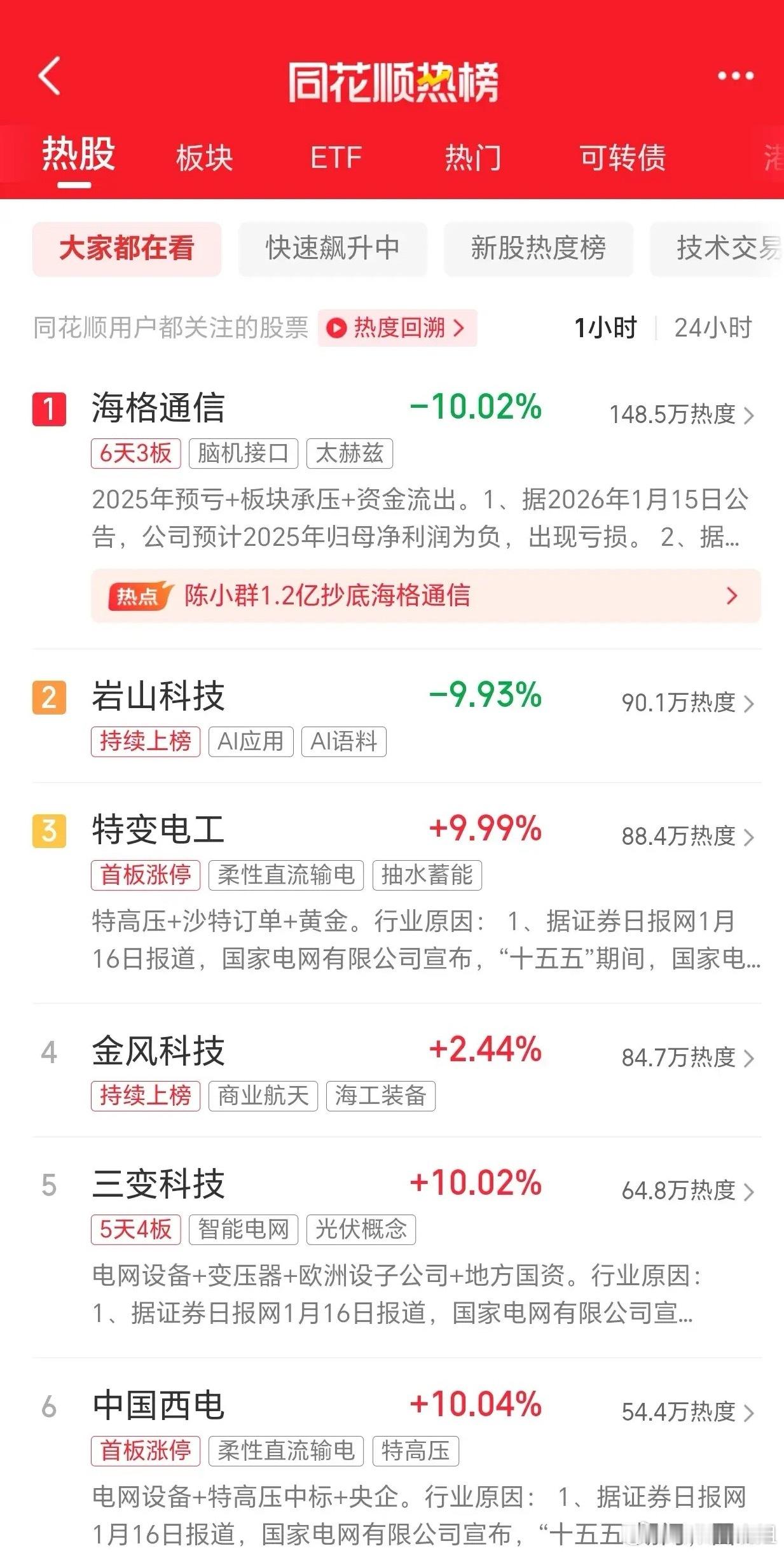The height and width of the screenshot is (1553, 784).
Task: Enable the 快速飙升中 filter
Action: click(333, 249)
